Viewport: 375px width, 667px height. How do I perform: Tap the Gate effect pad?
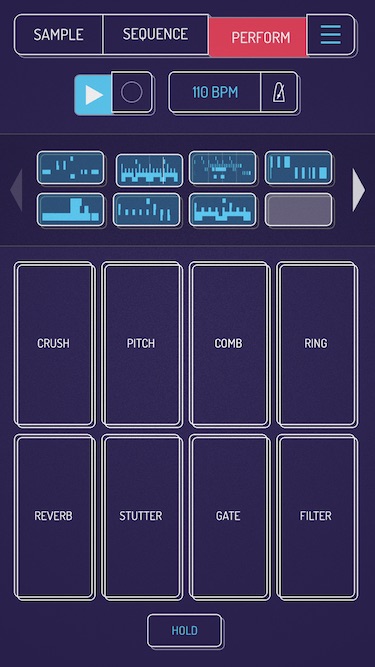point(230,517)
